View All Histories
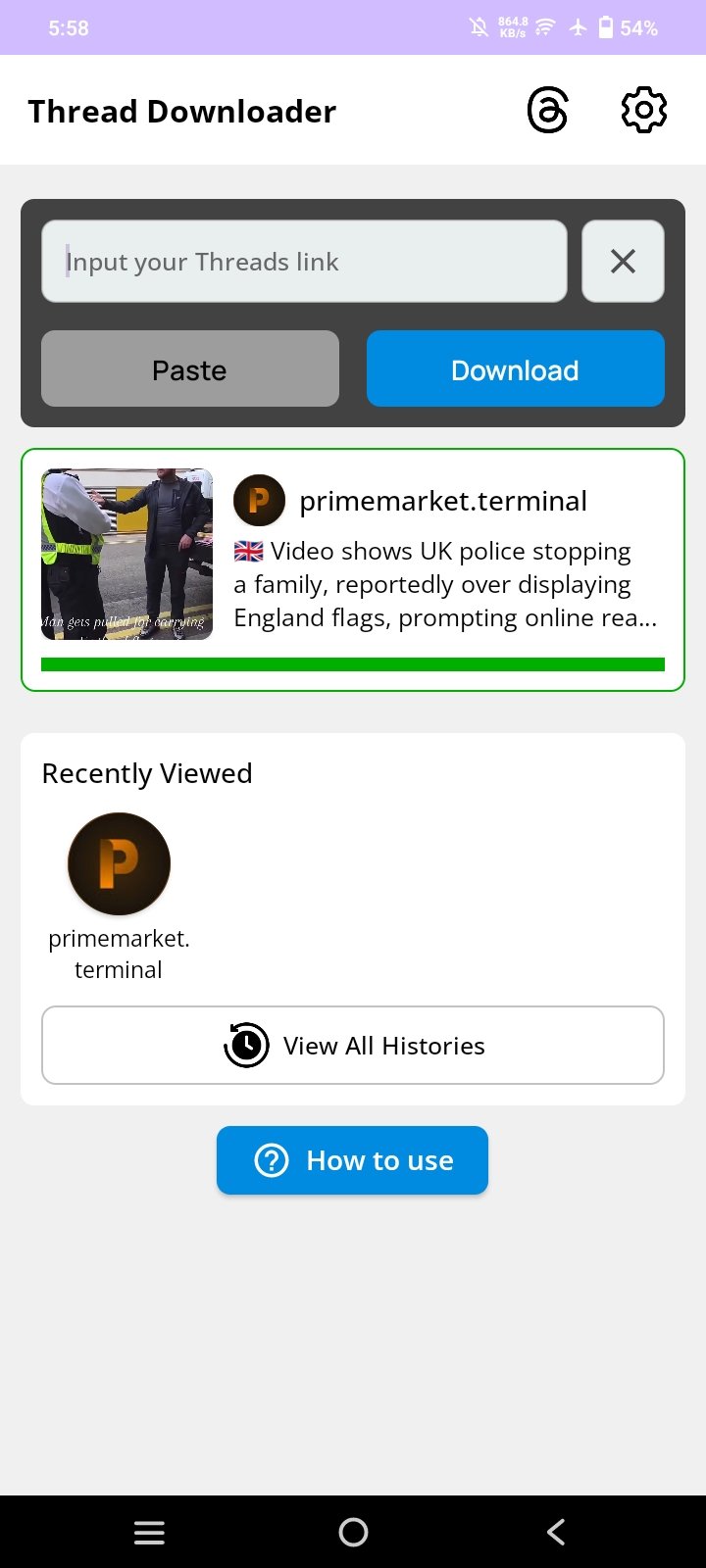Screen dimensions: 706x1568 pos(353,1046)
